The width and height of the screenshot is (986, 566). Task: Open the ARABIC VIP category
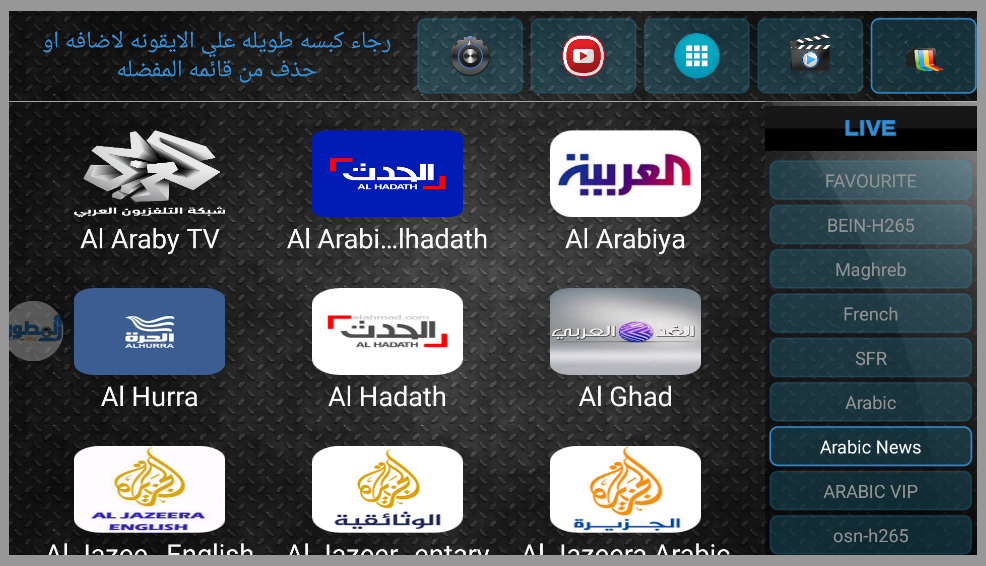pos(870,491)
